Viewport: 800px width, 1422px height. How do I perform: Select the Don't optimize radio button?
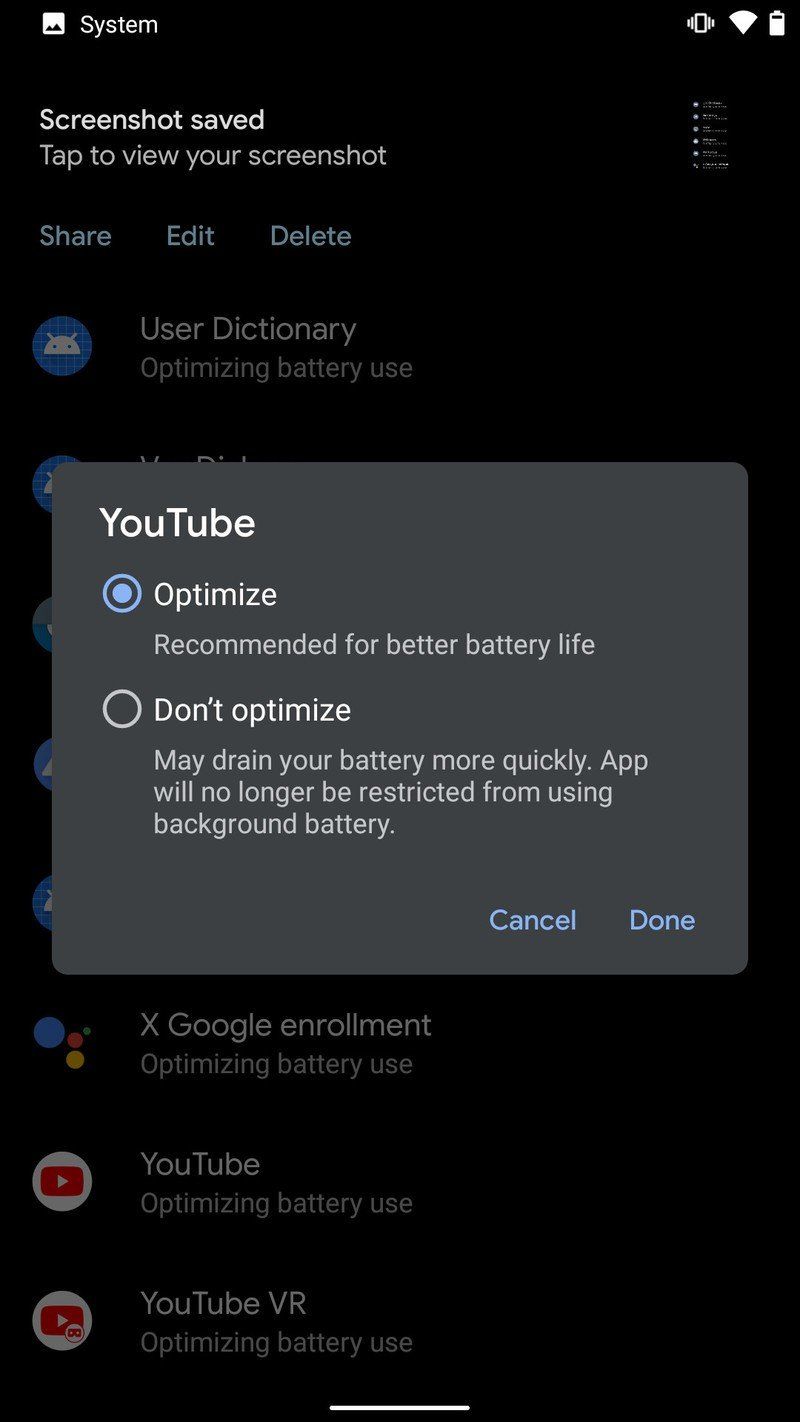[x=121, y=709]
